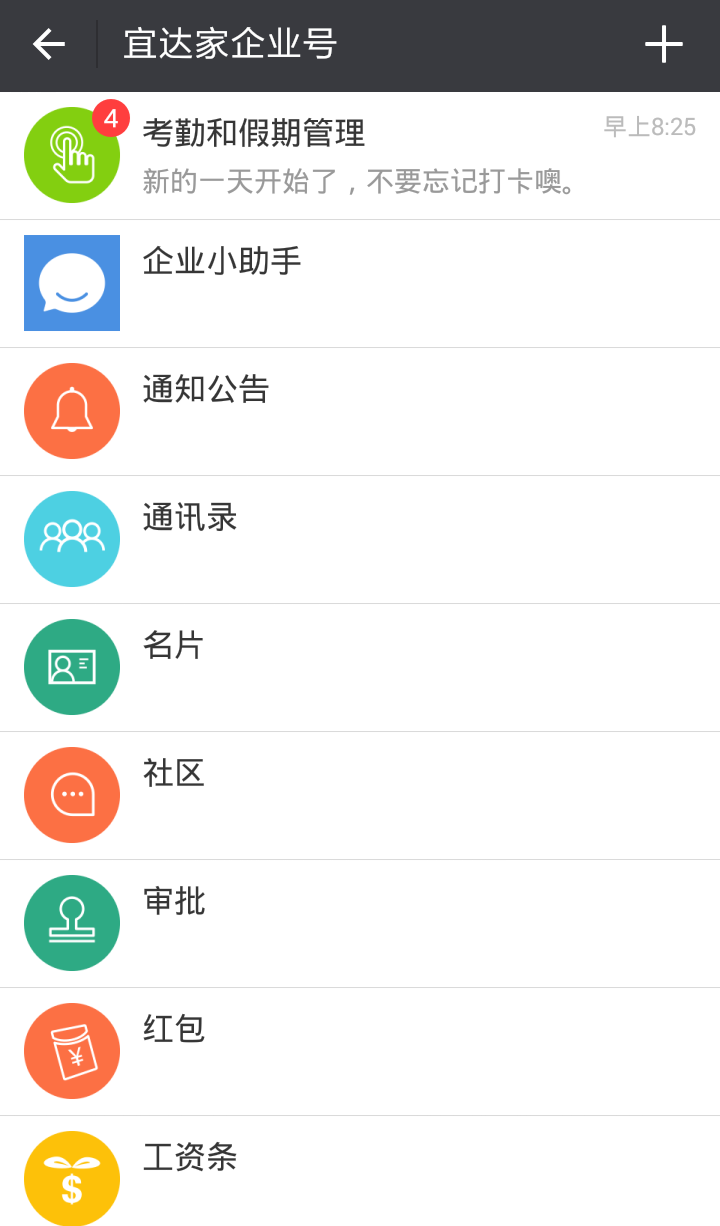Open the 红包 red packet entry

pos(360,1052)
